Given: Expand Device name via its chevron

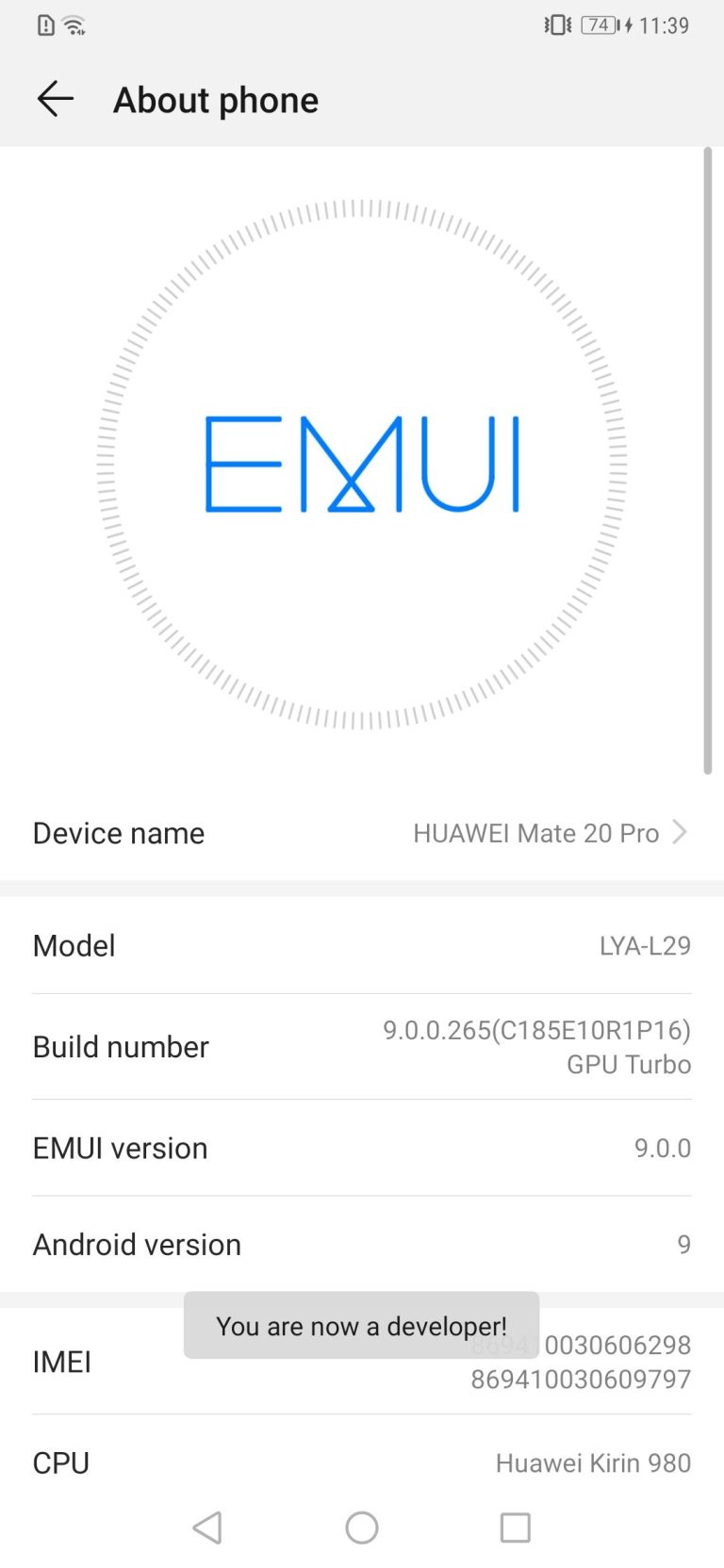Looking at the screenshot, I should [x=680, y=832].
